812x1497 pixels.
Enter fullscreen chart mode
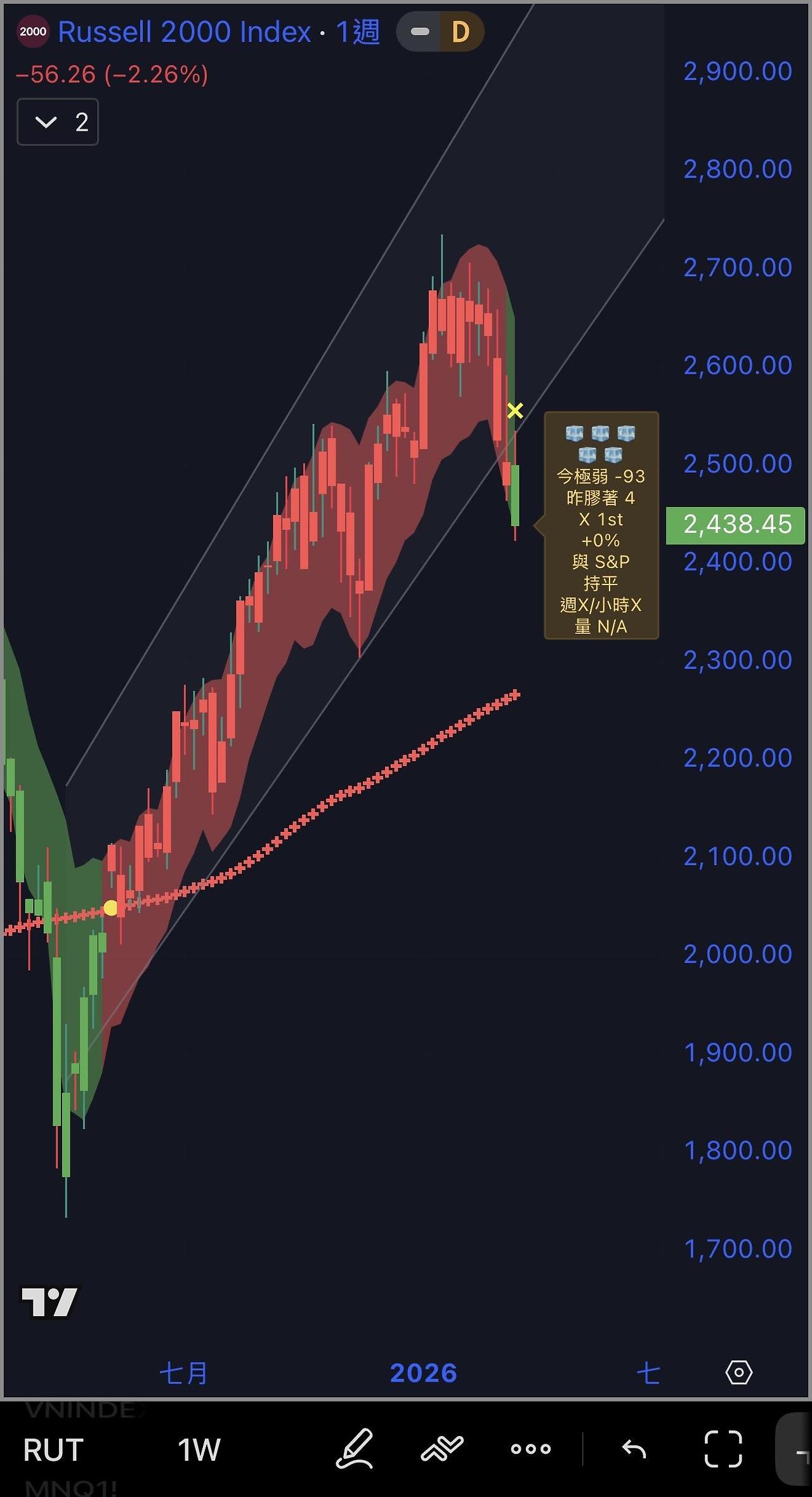(x=723, y=1449)
